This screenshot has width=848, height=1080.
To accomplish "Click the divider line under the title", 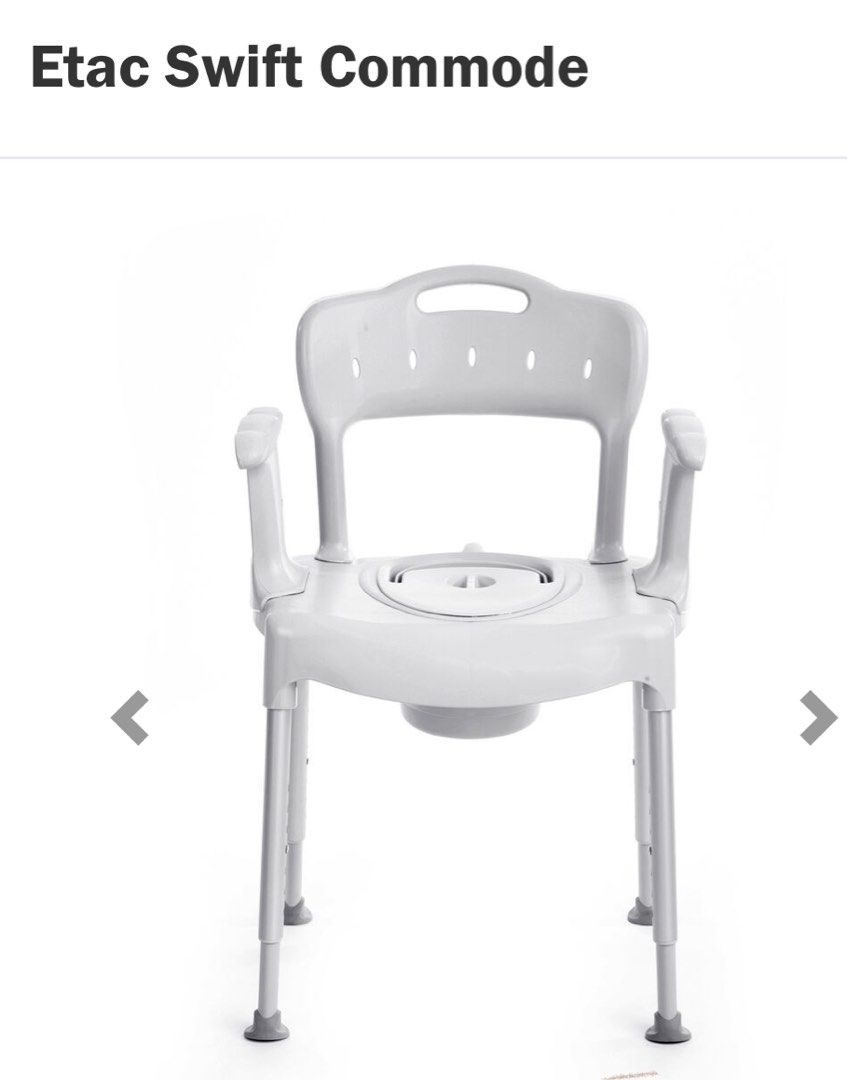I will pos(424,154).
